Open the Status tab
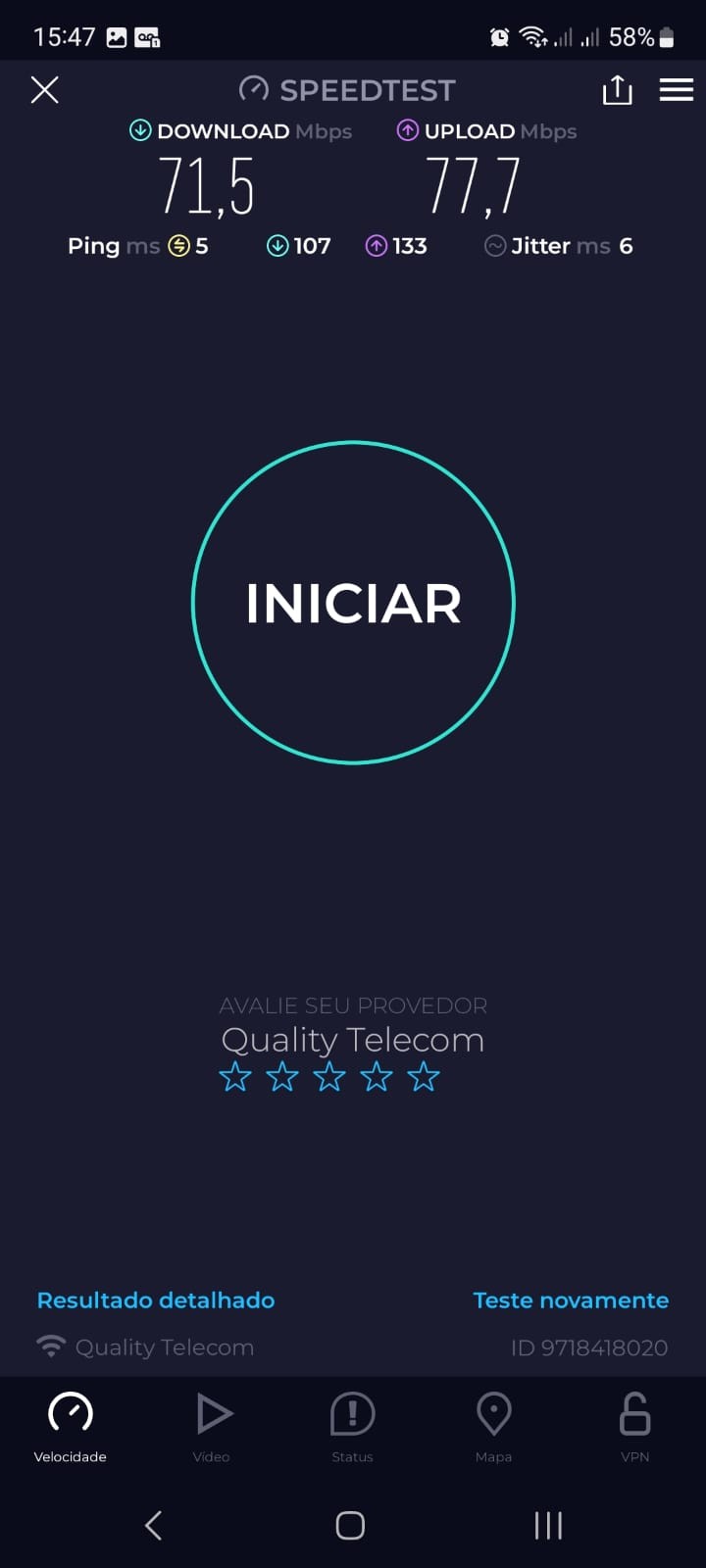 click(x=352, y=1427)
